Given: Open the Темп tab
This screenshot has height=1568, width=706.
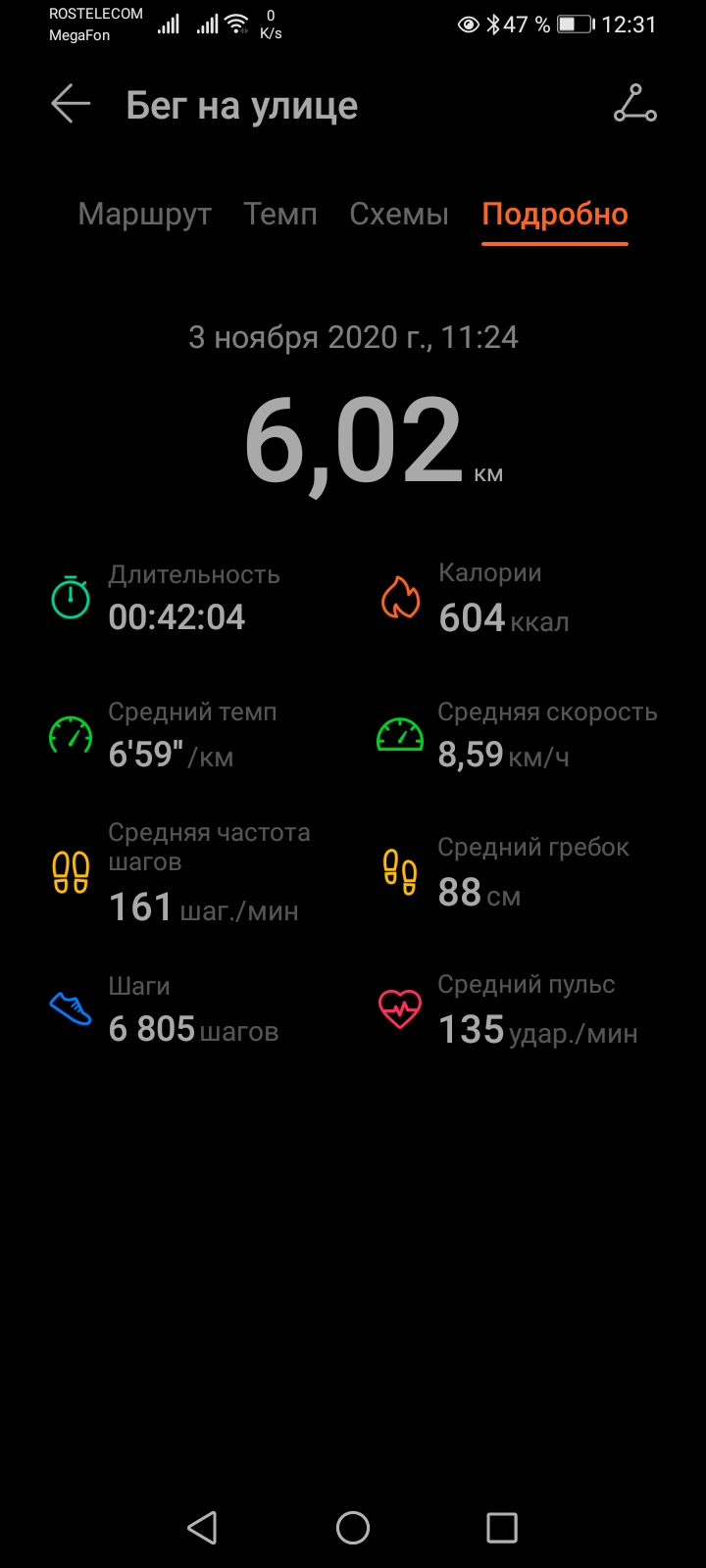Looking at the screenshot, I should click(x=280, y=214).
